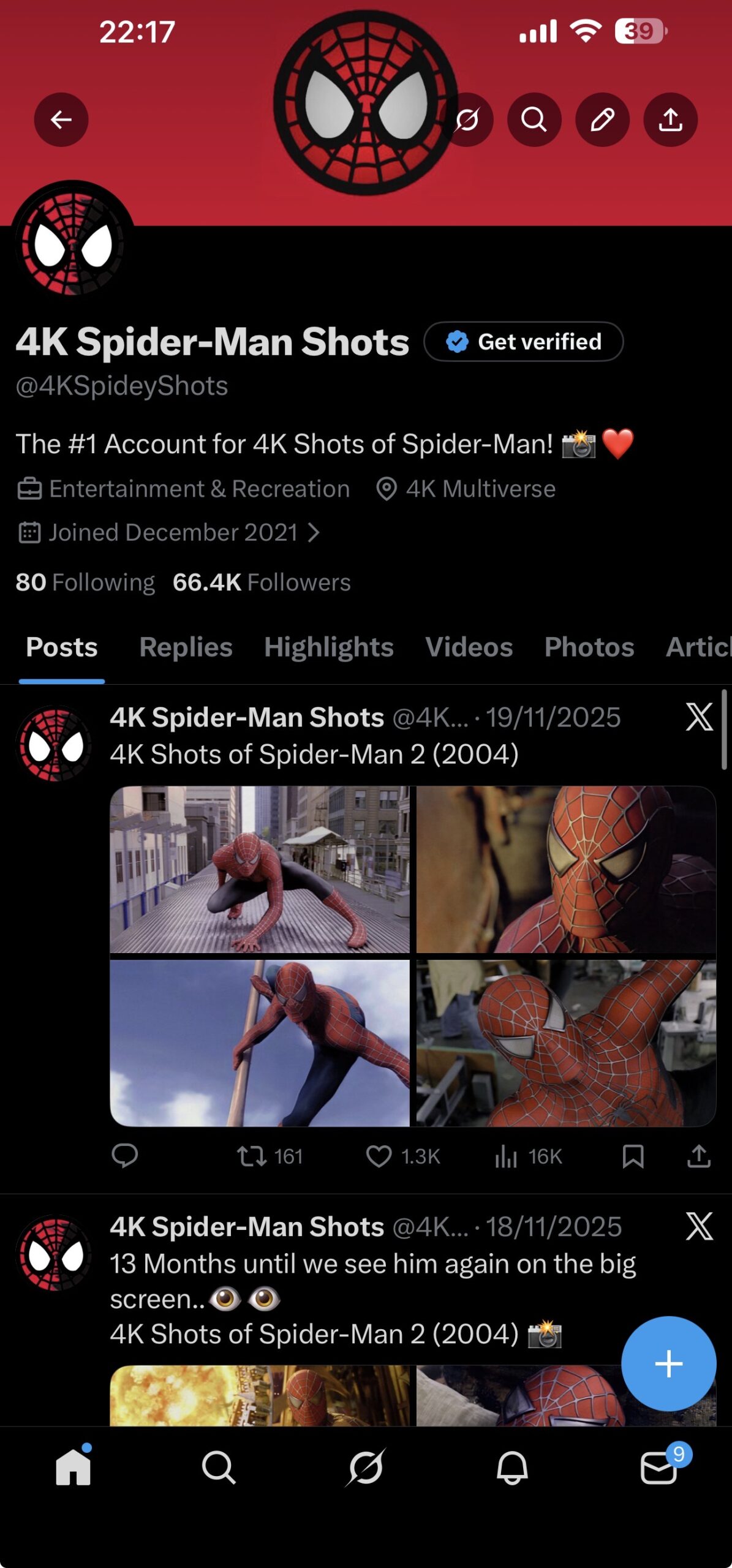Screen dimensions: 732x1568
Task: Switch to the Videos tab
Action: [x=469, y=647]
